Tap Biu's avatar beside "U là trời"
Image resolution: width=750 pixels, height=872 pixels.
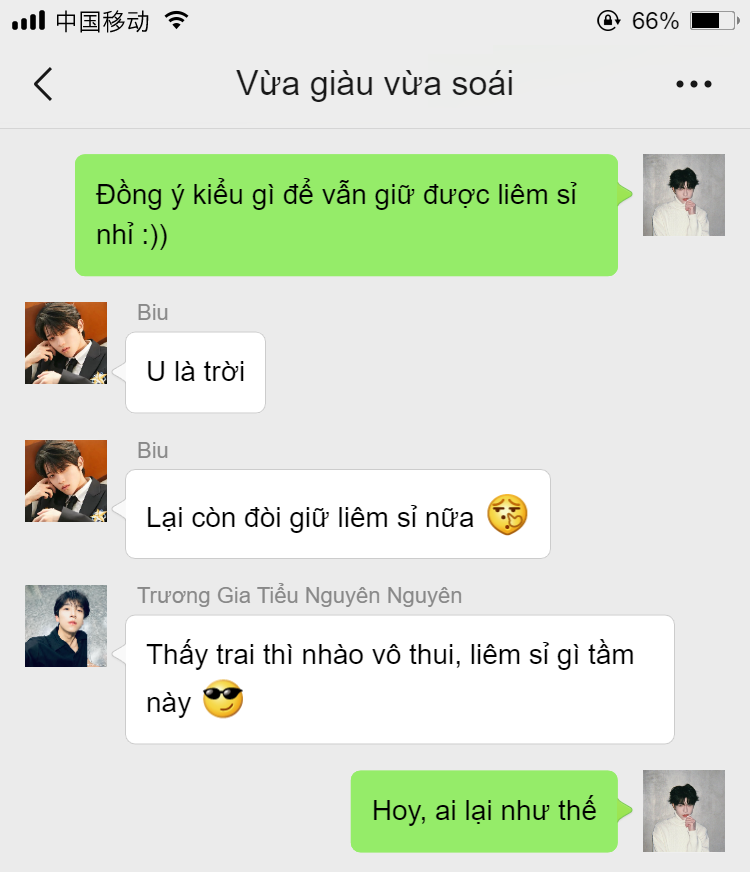coord(66,343)
